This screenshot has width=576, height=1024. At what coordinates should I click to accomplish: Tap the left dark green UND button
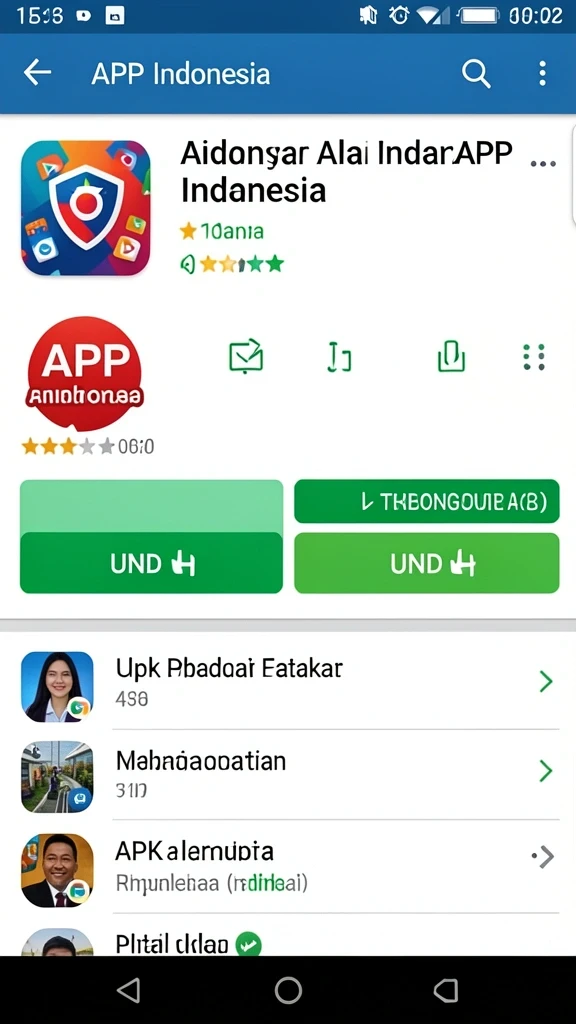tap(152, 563)
